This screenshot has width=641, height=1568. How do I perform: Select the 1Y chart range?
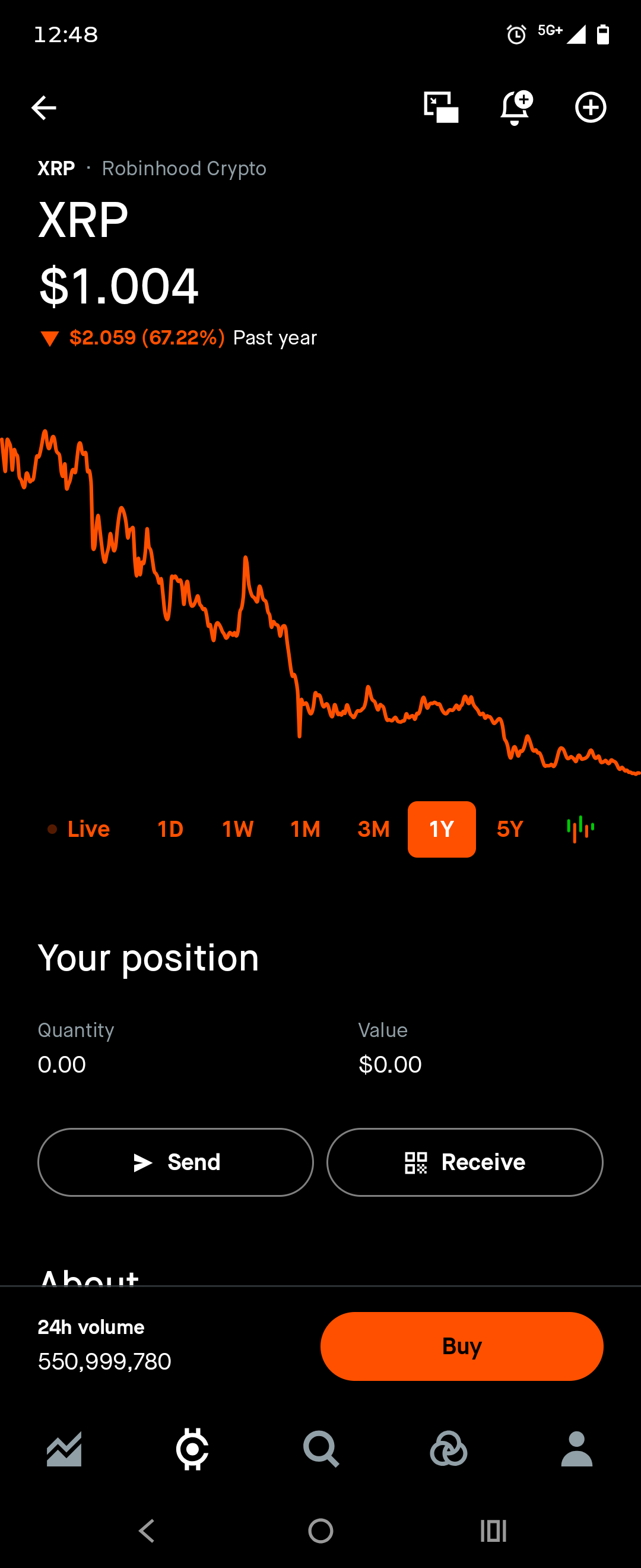(442, 829)
